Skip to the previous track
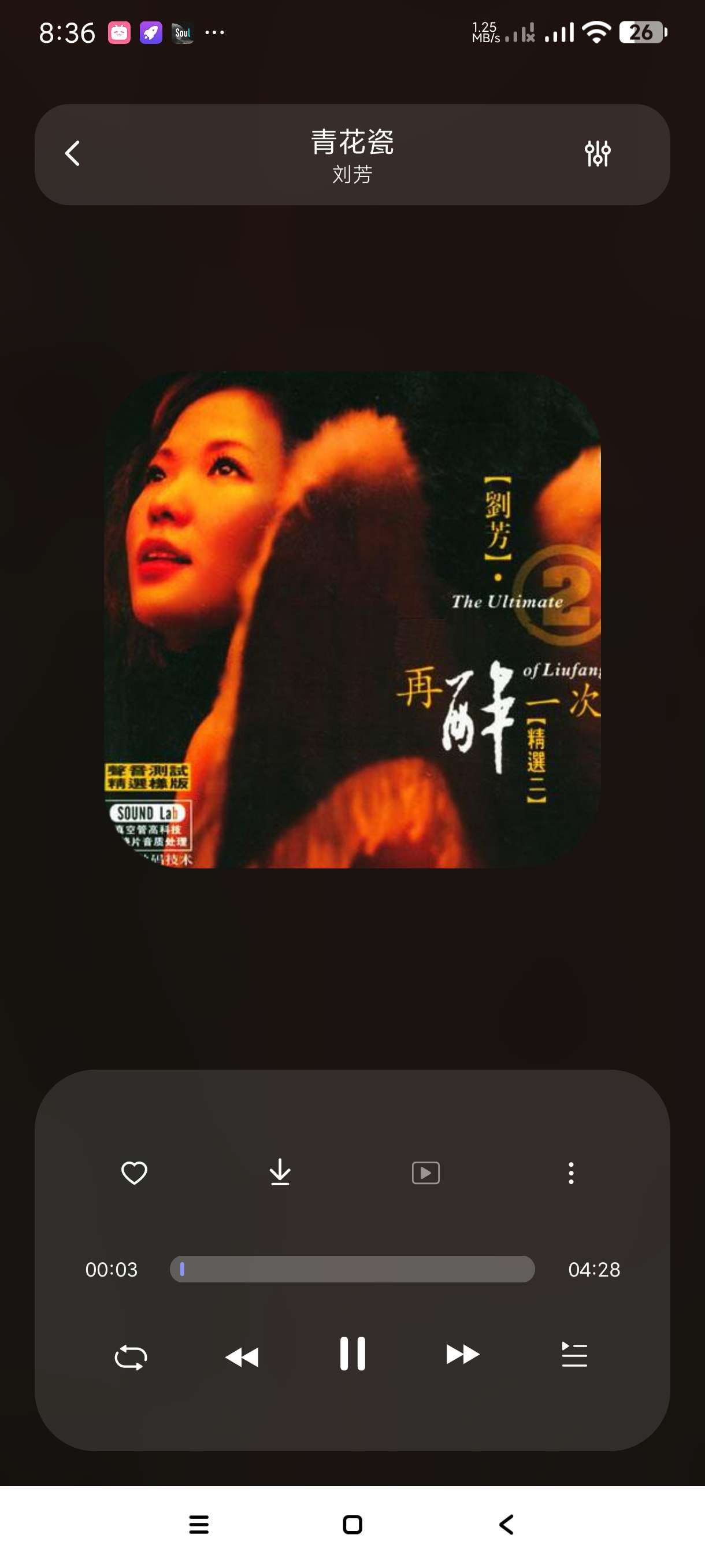 [242, 1357]
